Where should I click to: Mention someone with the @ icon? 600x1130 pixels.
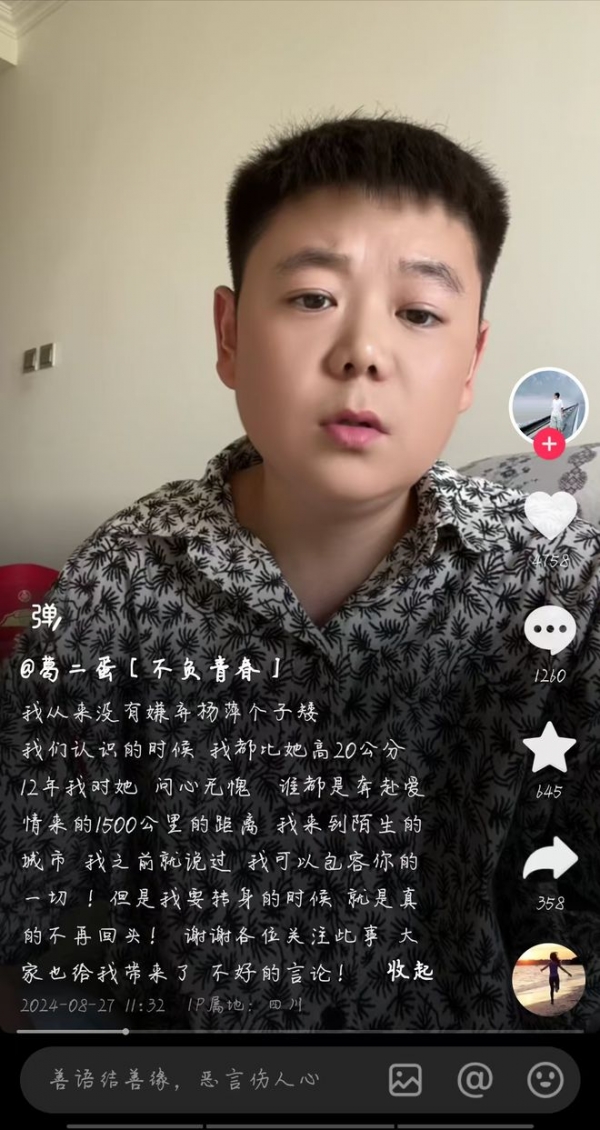(474, 1079)
